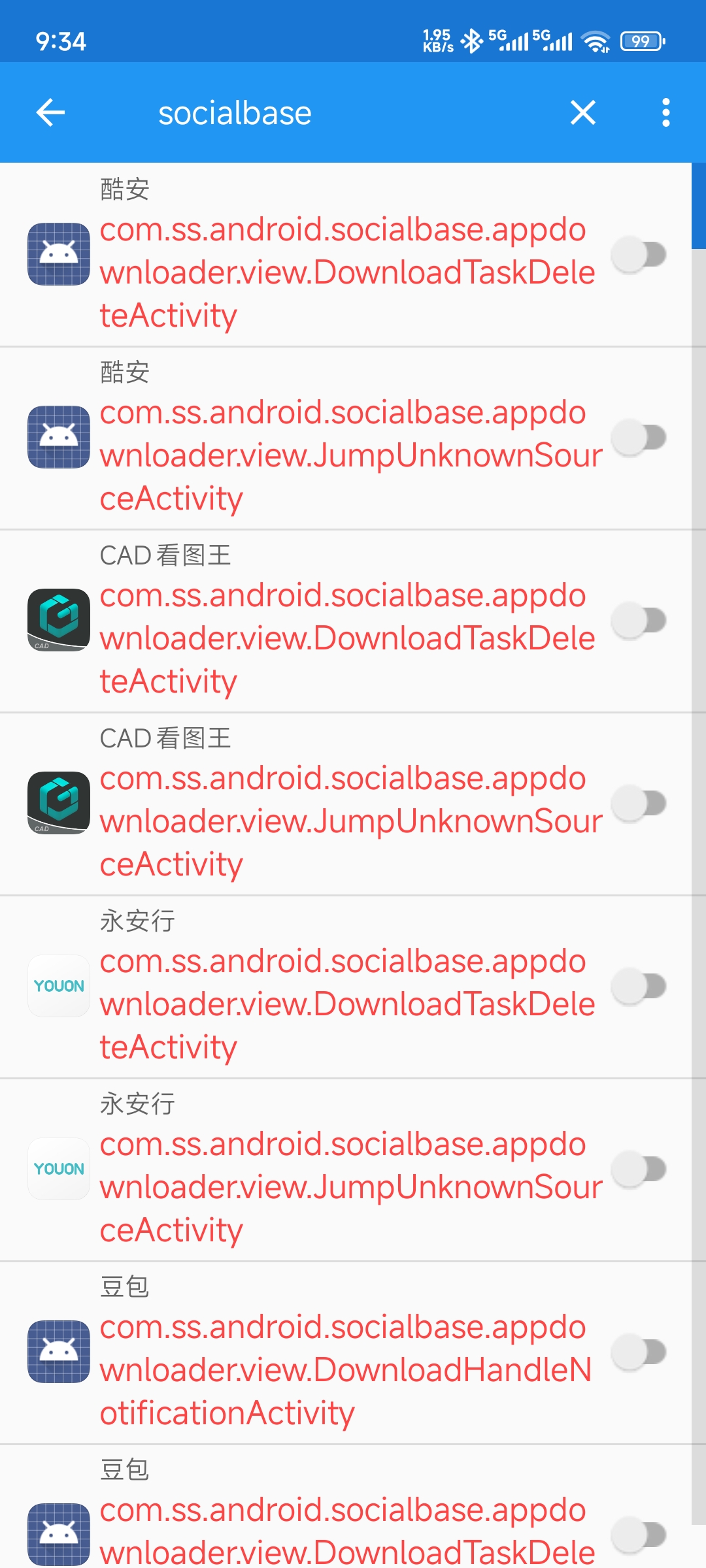706x1568 pixels.
Task: Open 酷安 DownloadTaskDeleteActivity row
Action: [346, 255]
